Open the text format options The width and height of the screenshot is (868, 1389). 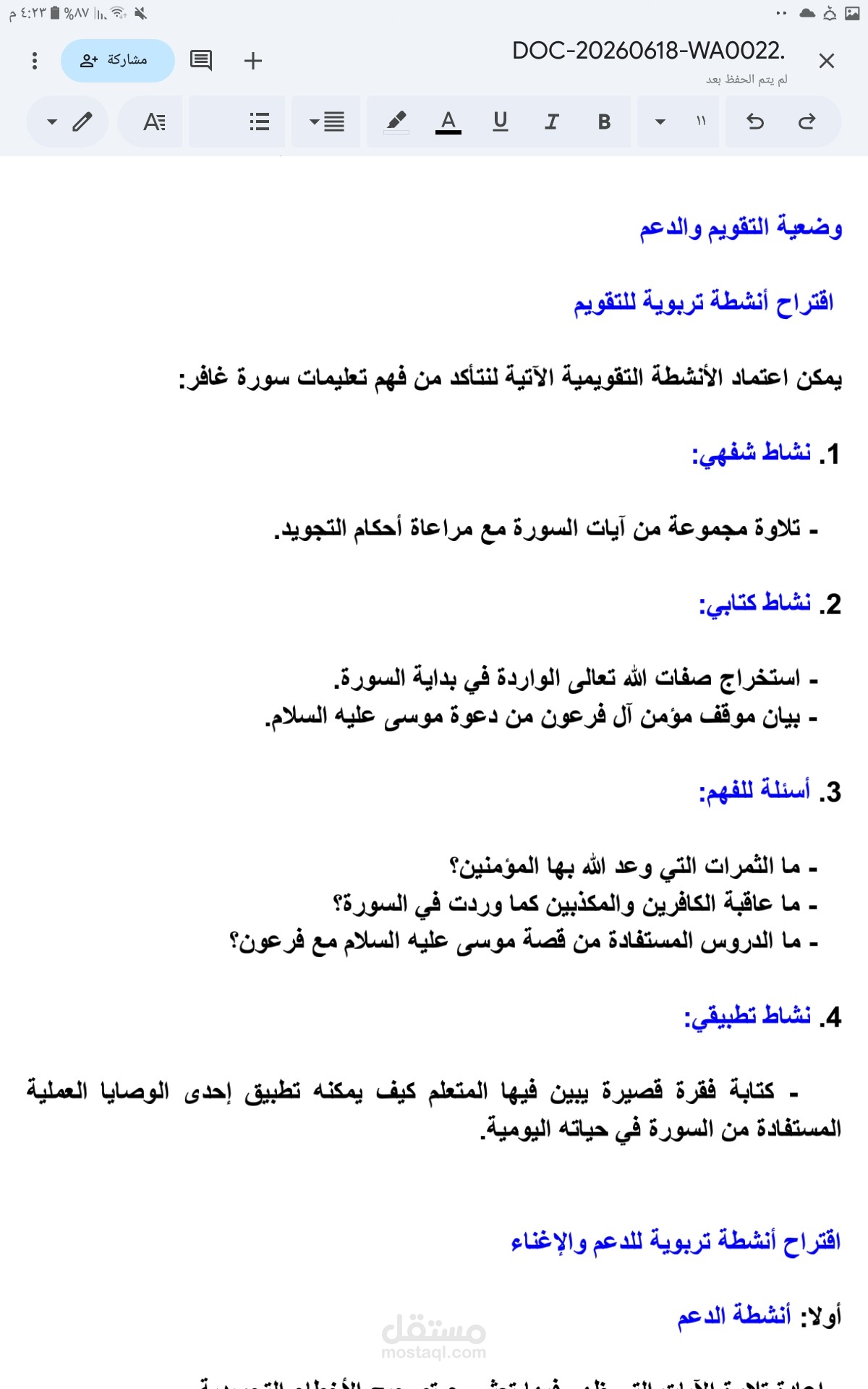click(154, 122)
